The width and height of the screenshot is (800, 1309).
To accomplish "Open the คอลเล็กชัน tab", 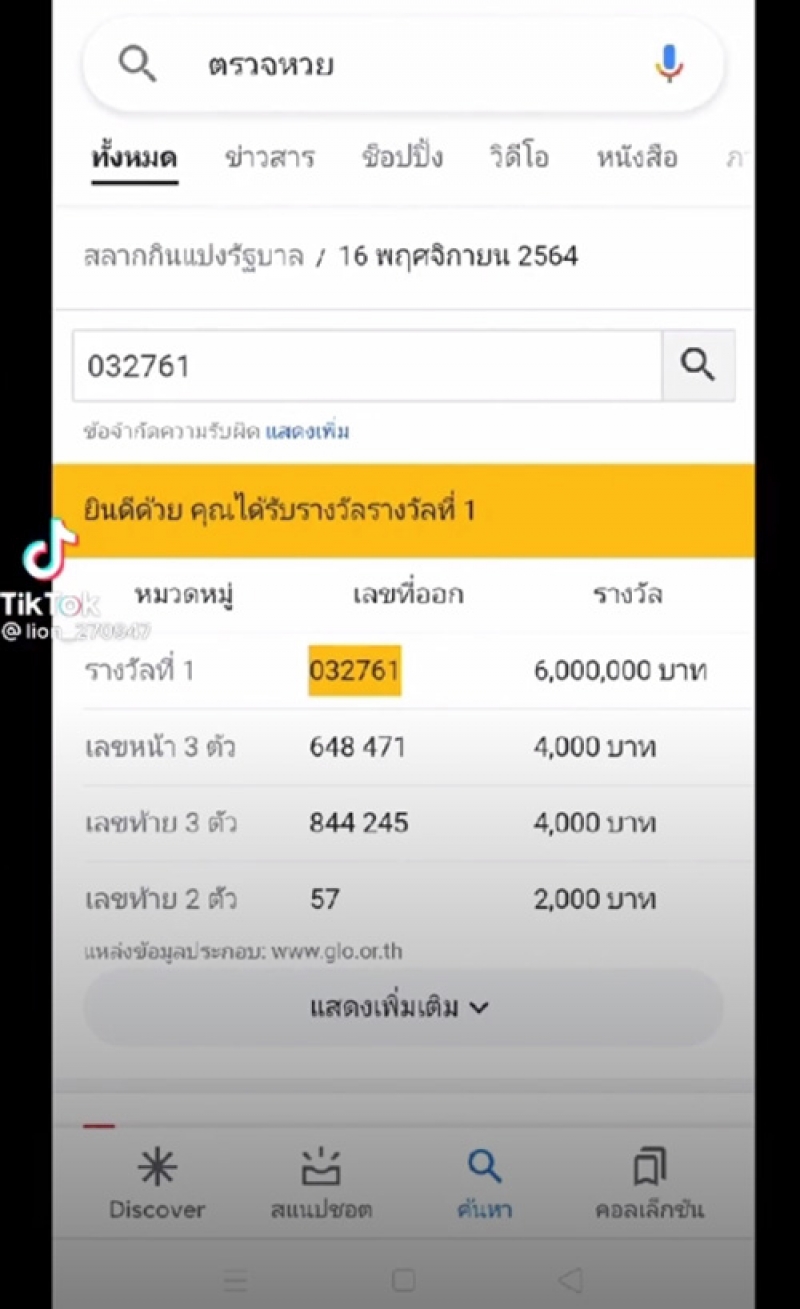I will 649,1185.
